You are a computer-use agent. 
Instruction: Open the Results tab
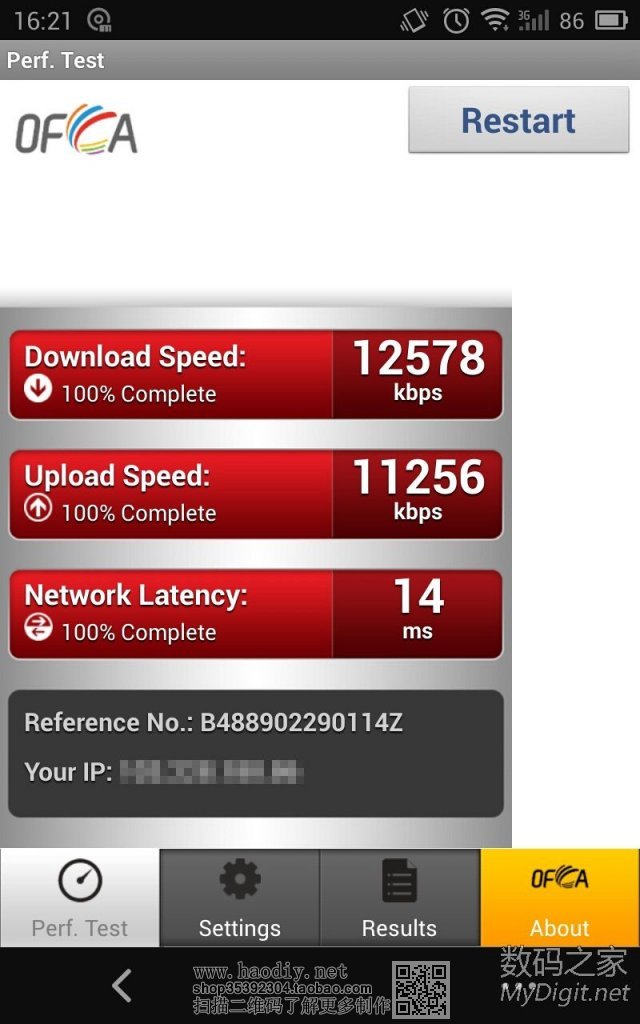coord(399,898)
